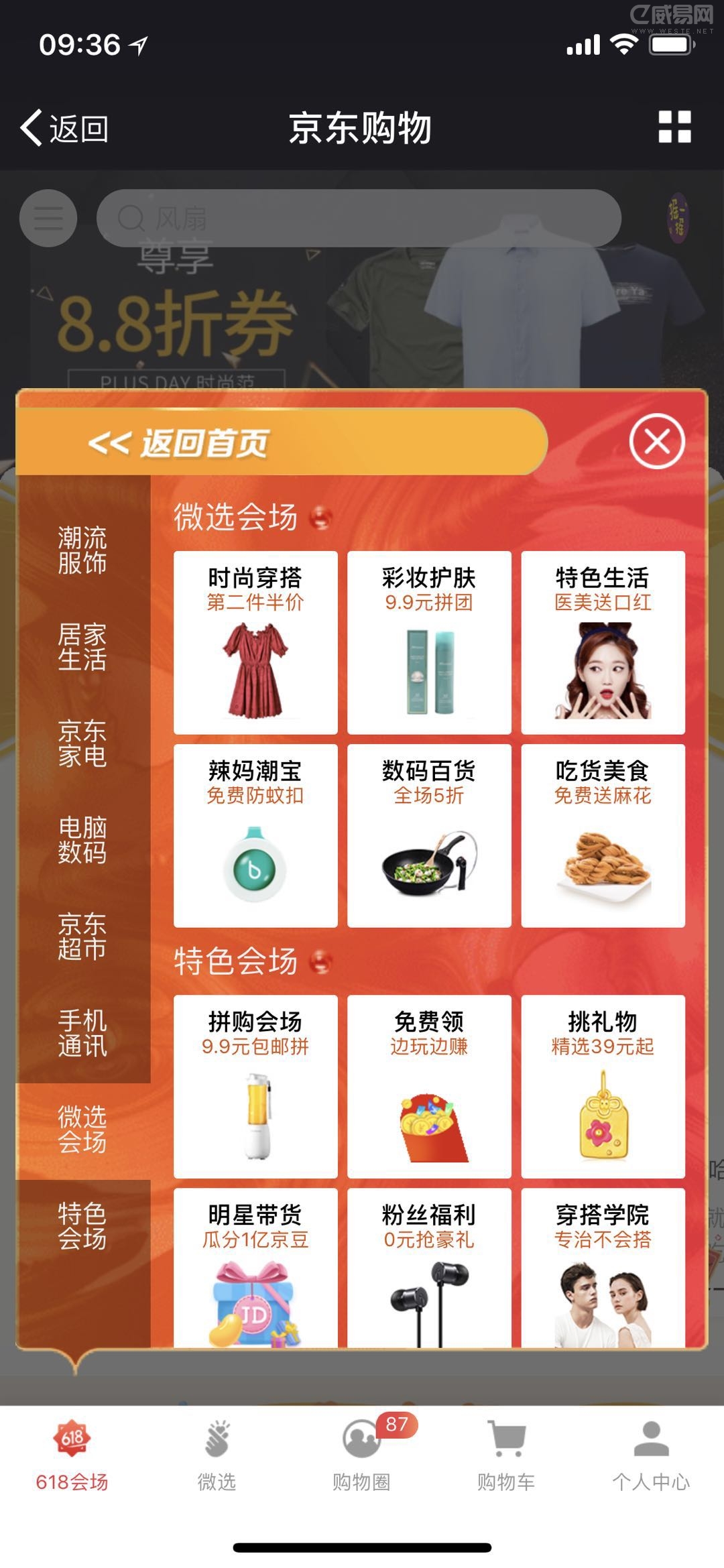Switch to the 微选 bottom tab

click(x=217, y=1455)
